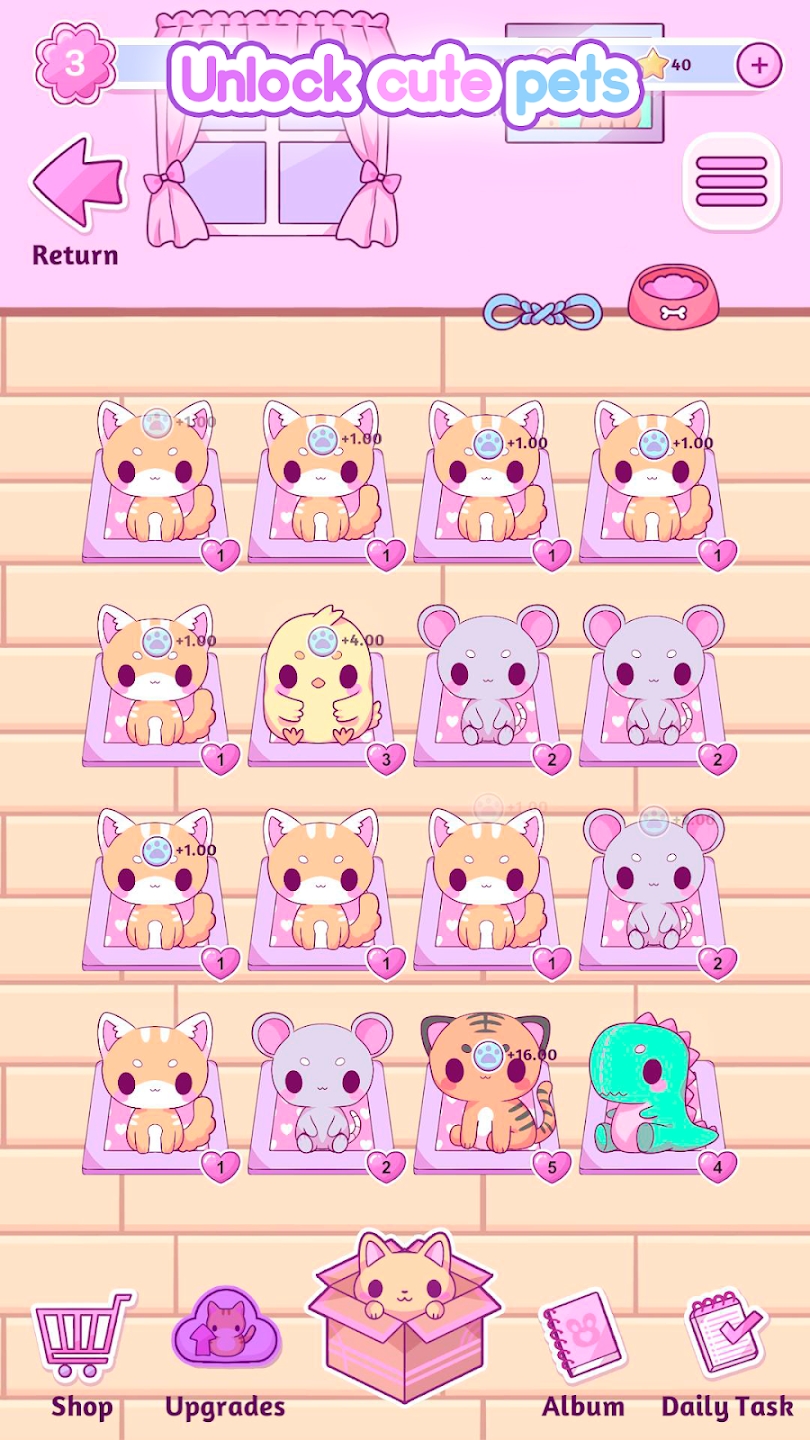Select the green dinosaur pet
810x1440 pixels.
pyautogui.click(x=652, y=1092)
